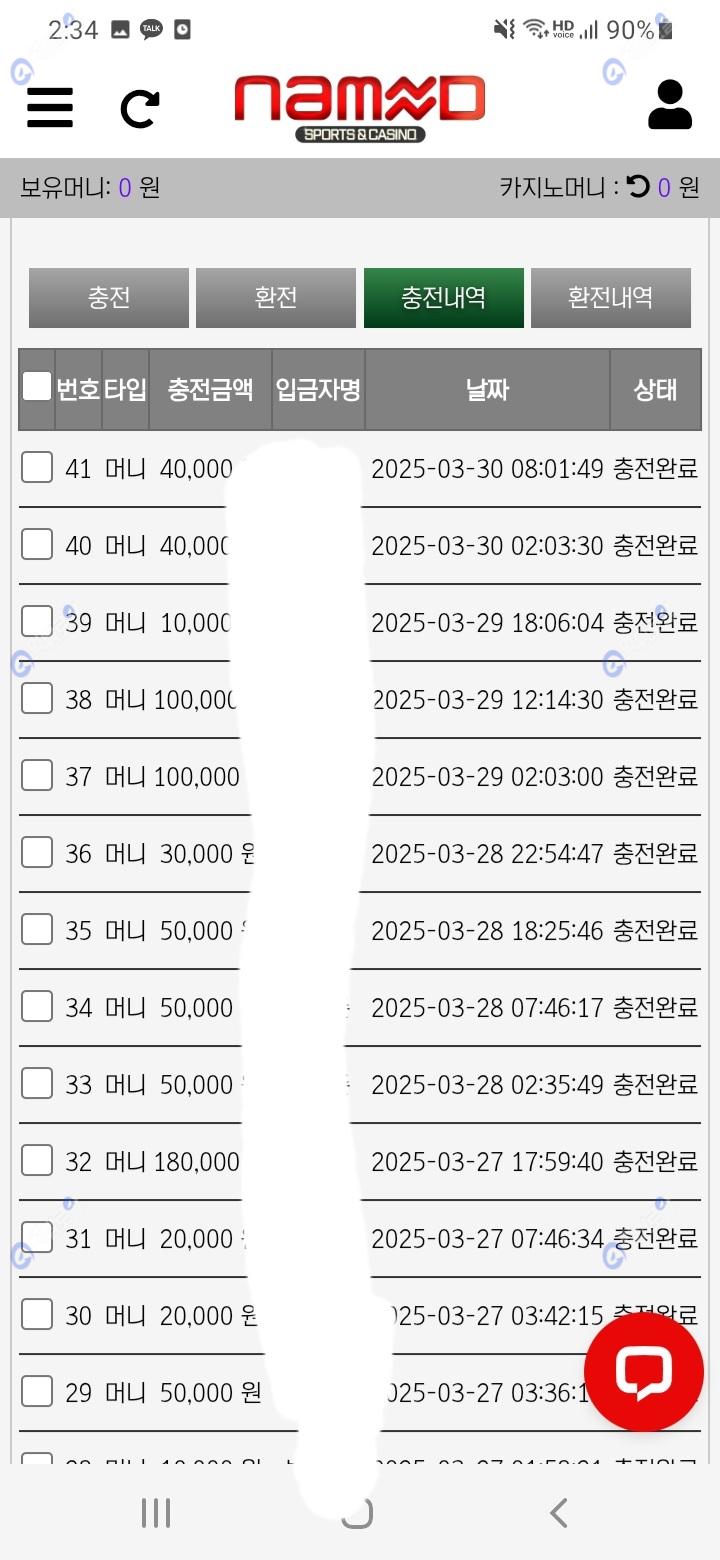
Task: Check the box for row 36
Action: (x=37, y=852)
